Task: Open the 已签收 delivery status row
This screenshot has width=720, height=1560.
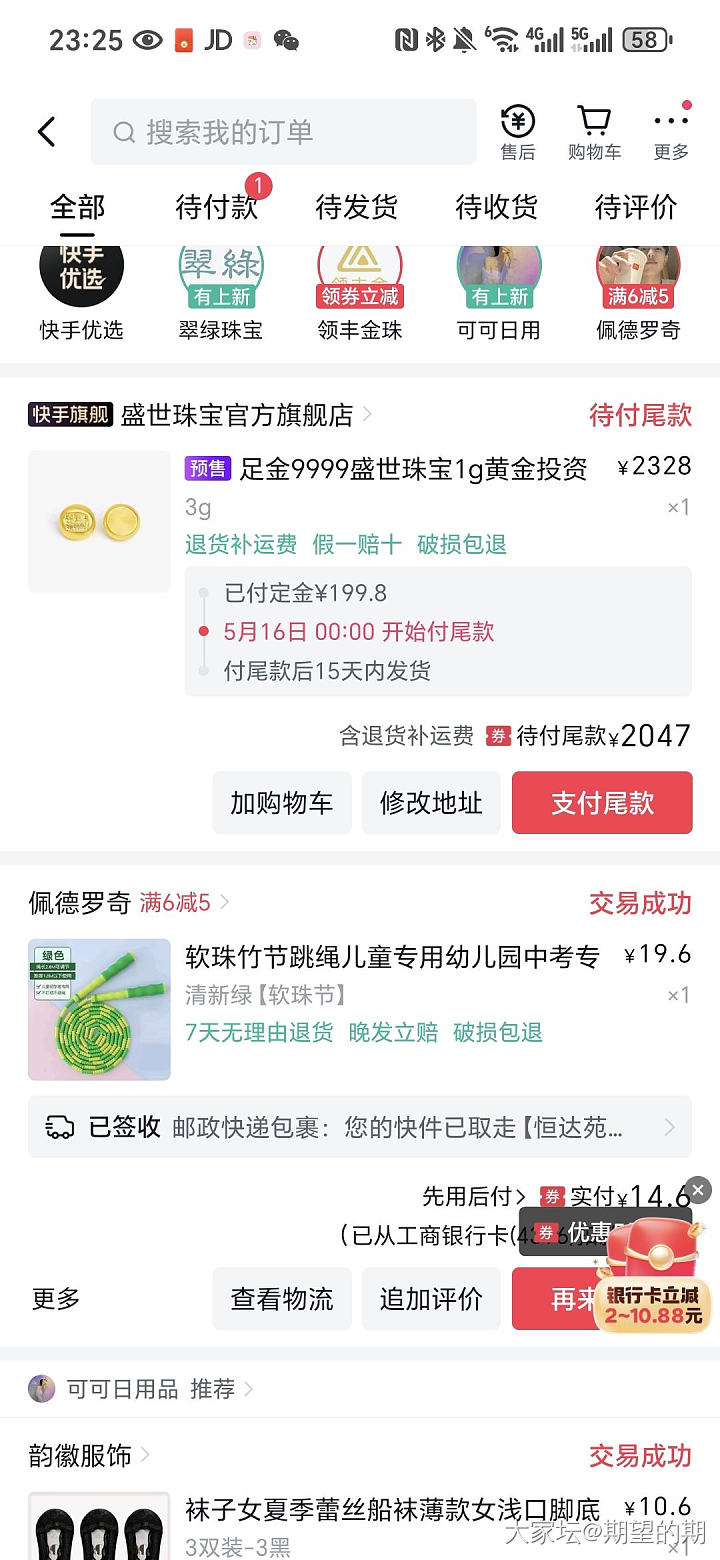Action: point(359,1127)
